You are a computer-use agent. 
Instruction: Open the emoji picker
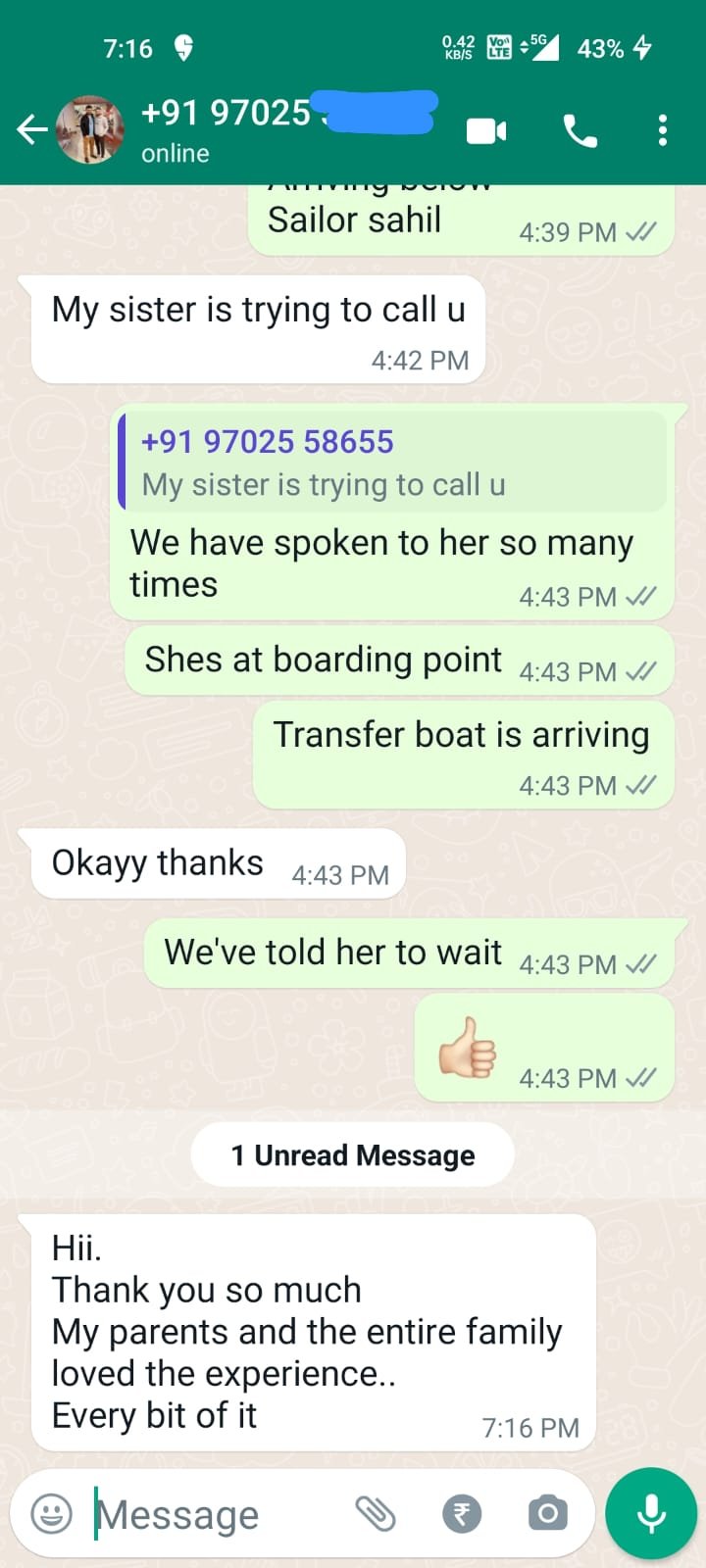pos(52,1514)
